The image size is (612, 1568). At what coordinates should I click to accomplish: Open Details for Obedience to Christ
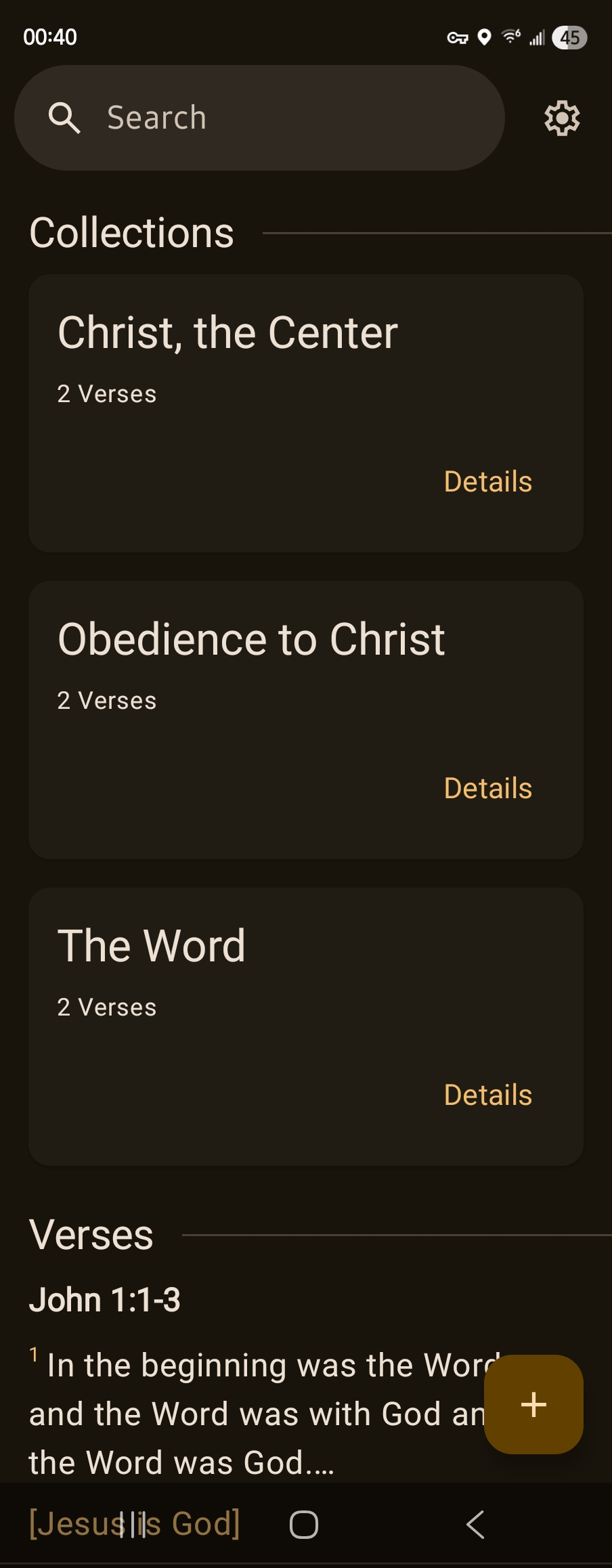tap(487, 787)
